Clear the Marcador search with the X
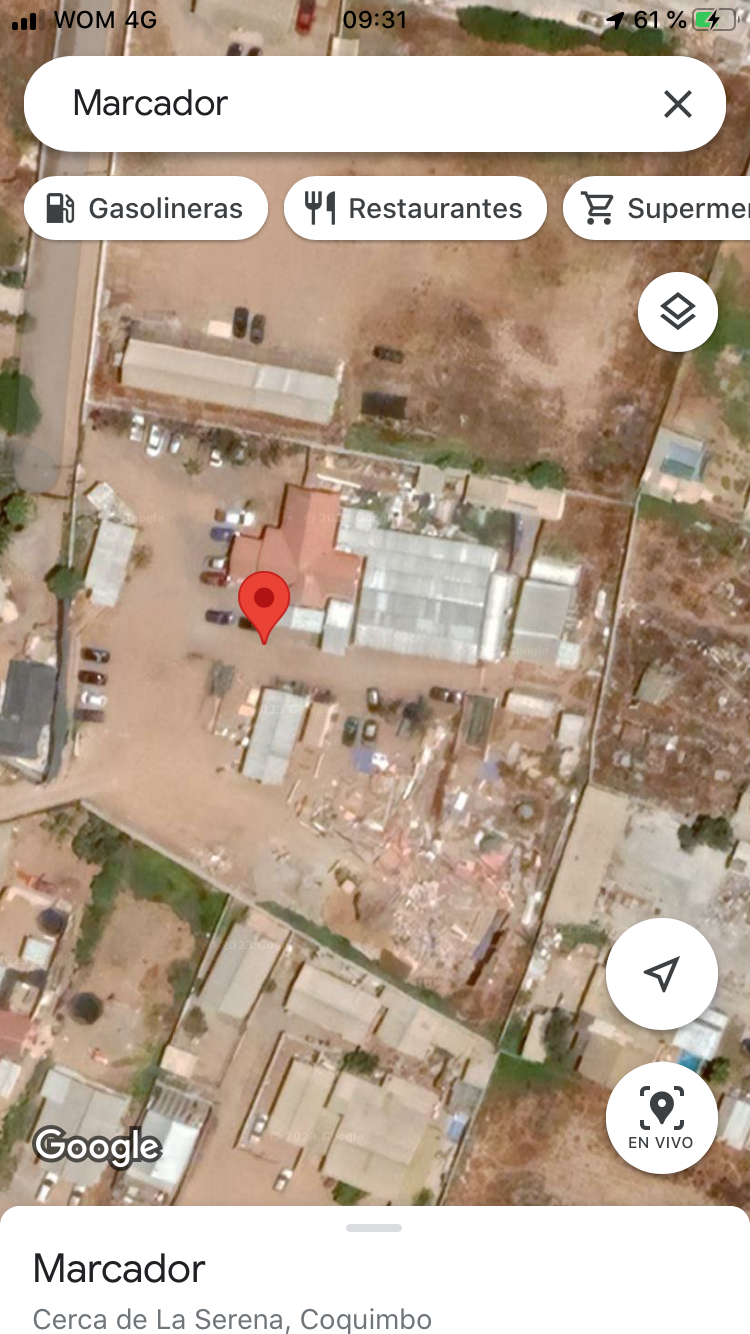The height and width of the screenshot is (1334, 750). (x=677, y=104)
